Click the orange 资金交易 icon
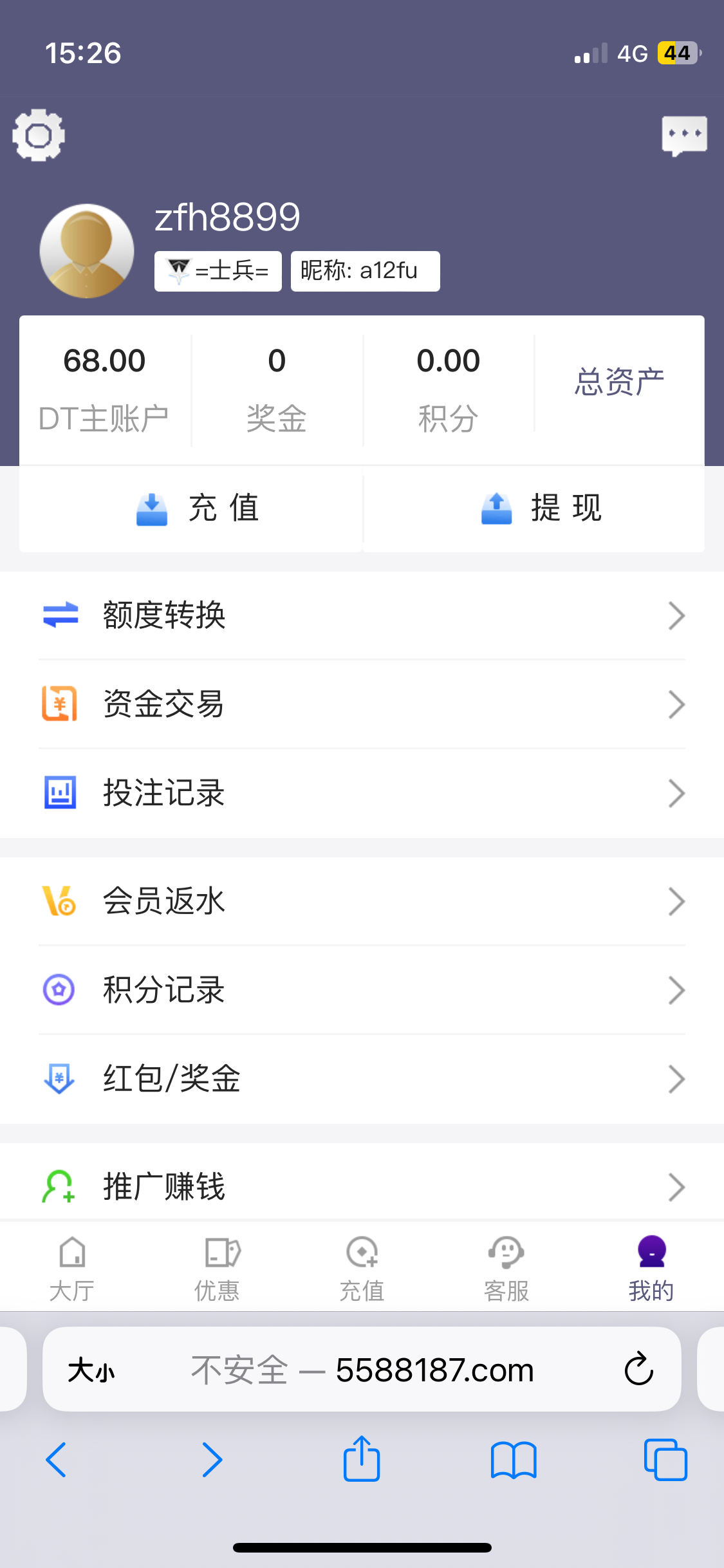 (60, 704)
